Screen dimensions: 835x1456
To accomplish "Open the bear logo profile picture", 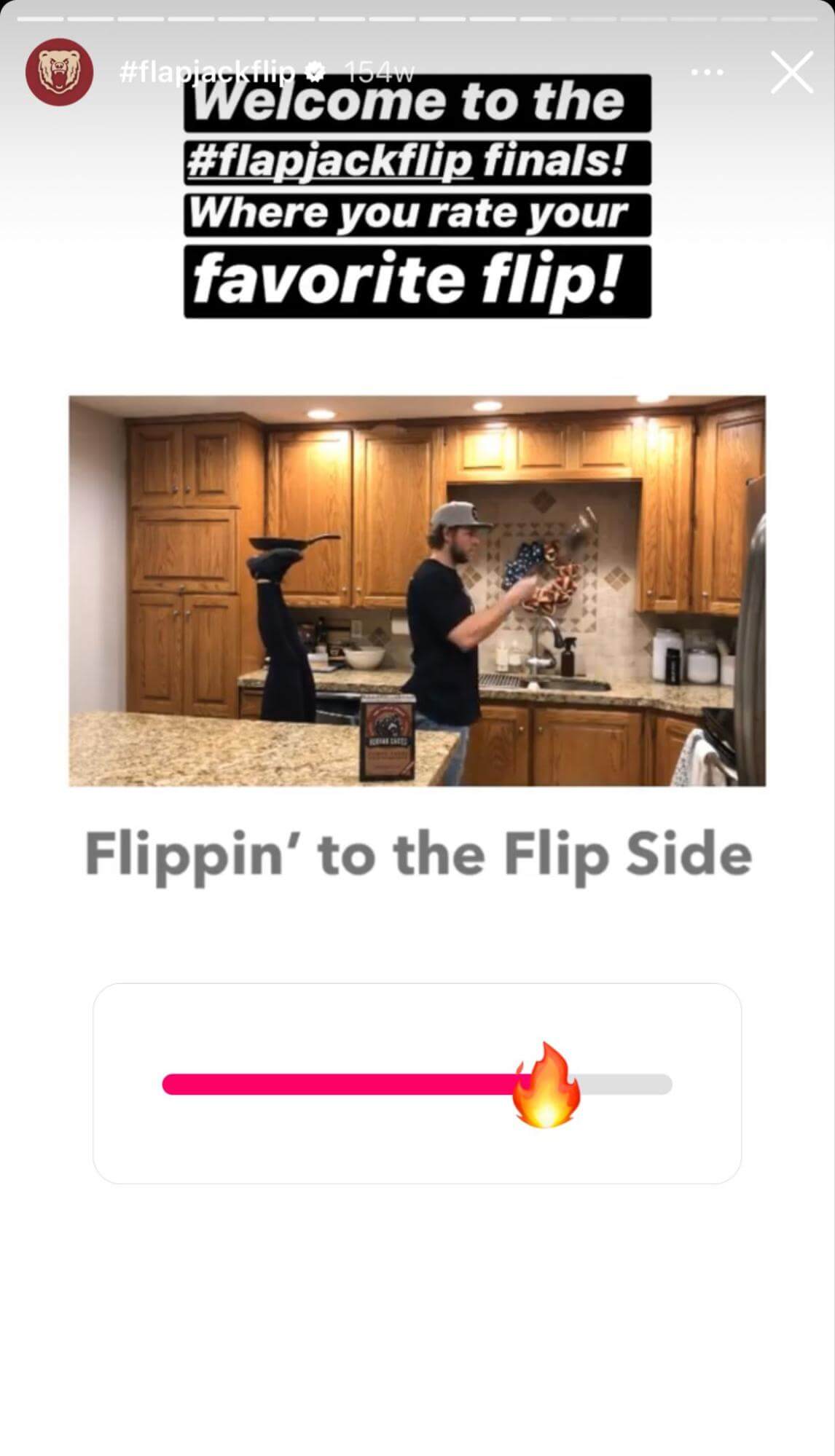I will coord(59,72).
